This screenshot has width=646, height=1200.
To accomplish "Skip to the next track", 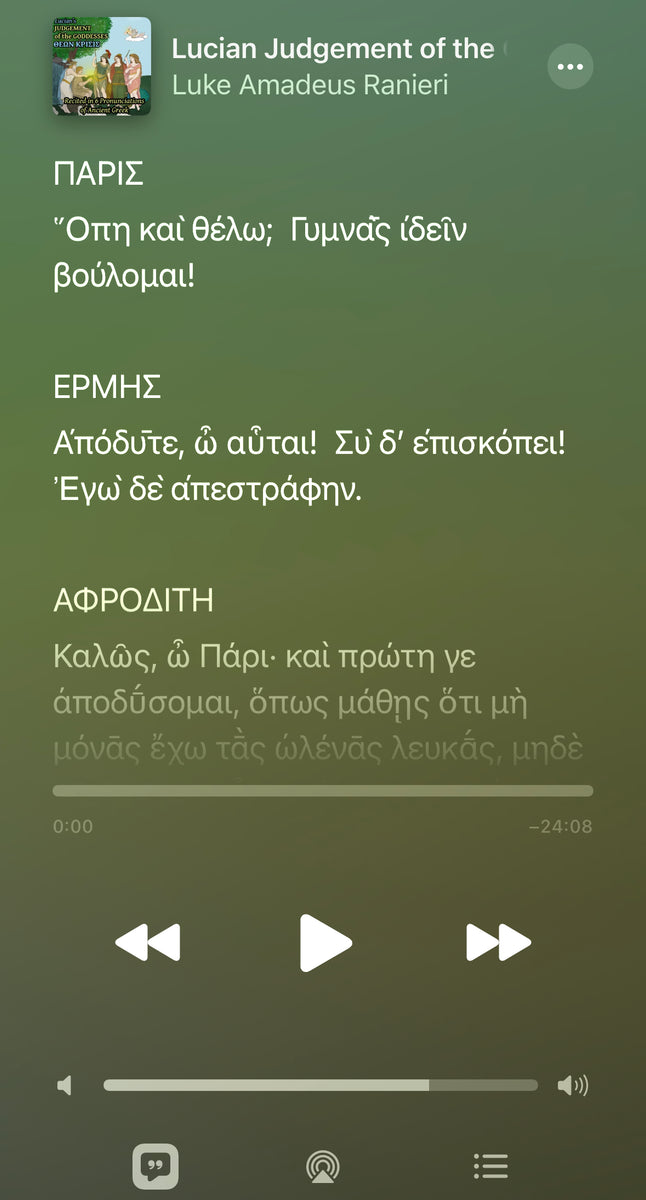I will click(498, 942).
